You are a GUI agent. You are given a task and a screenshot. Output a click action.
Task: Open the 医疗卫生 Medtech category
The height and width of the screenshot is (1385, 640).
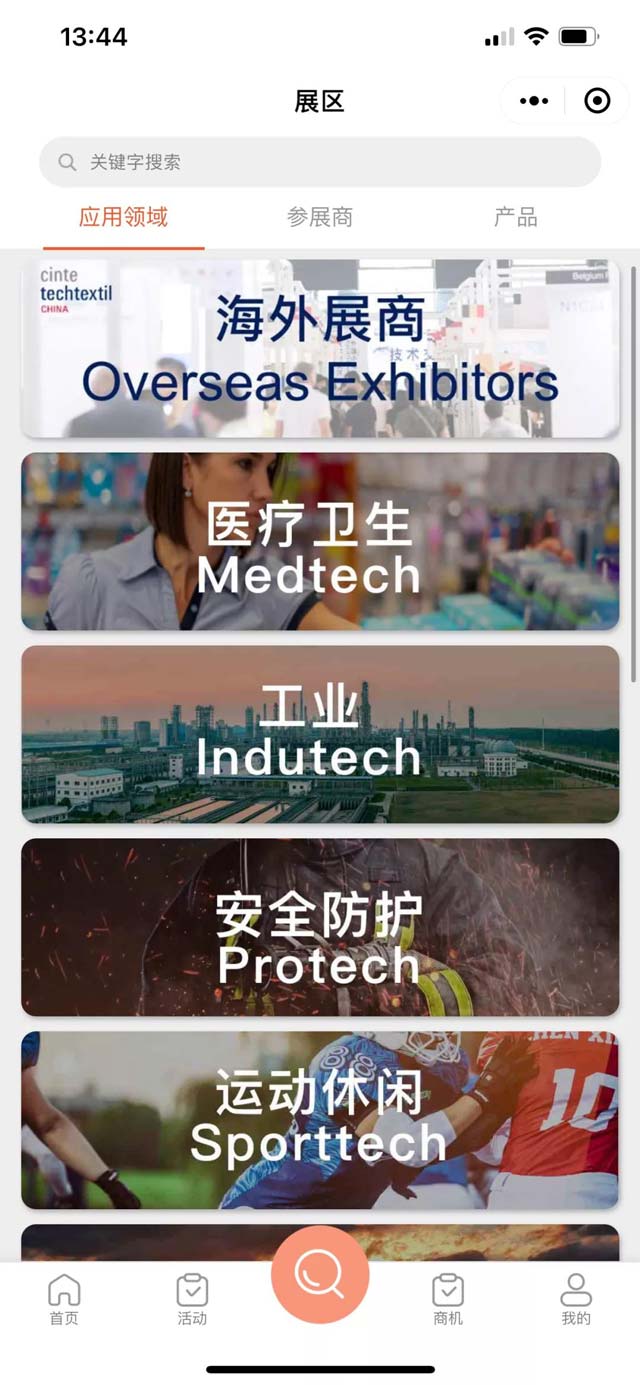click(320, 541)
